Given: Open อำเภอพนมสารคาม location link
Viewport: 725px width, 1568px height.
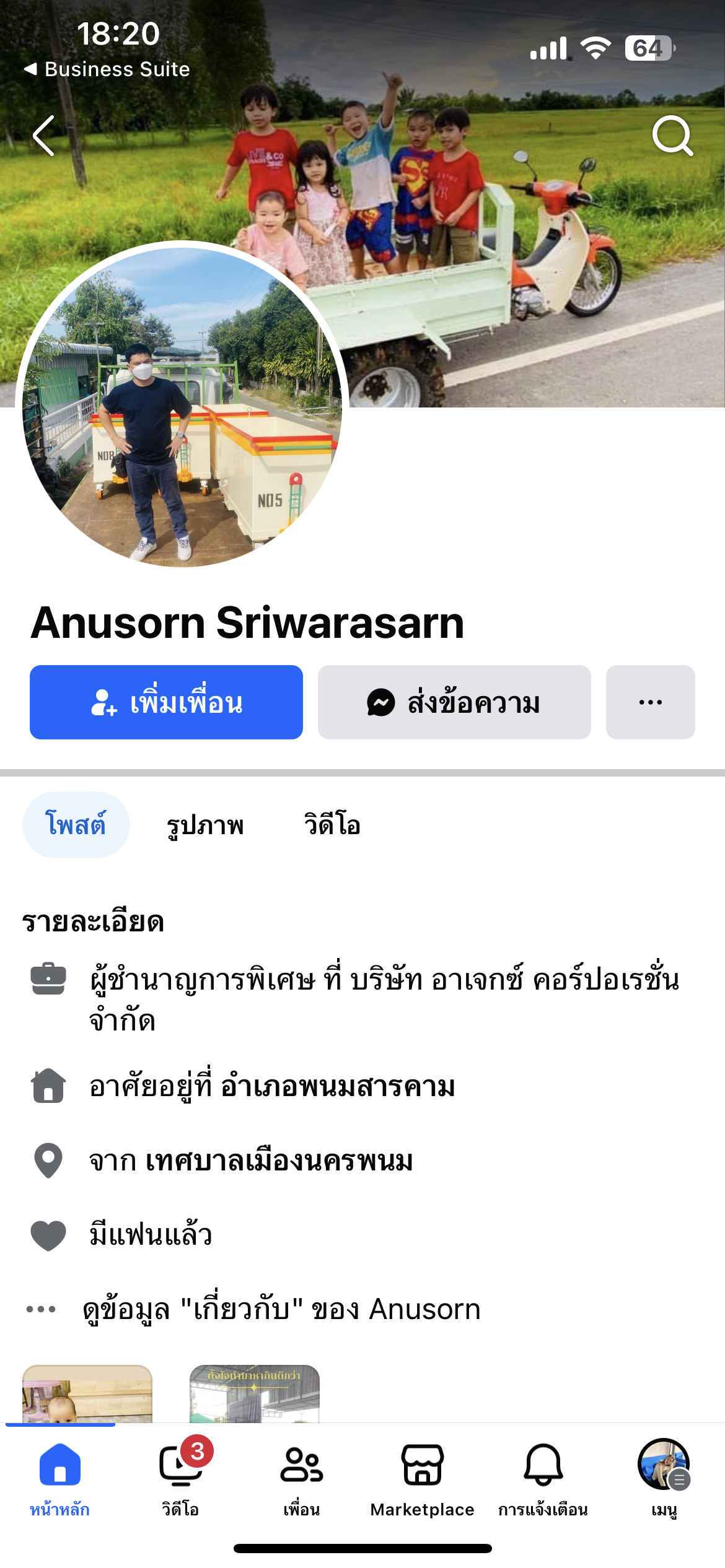Looking at the screenshot, I should [338, 1086].
